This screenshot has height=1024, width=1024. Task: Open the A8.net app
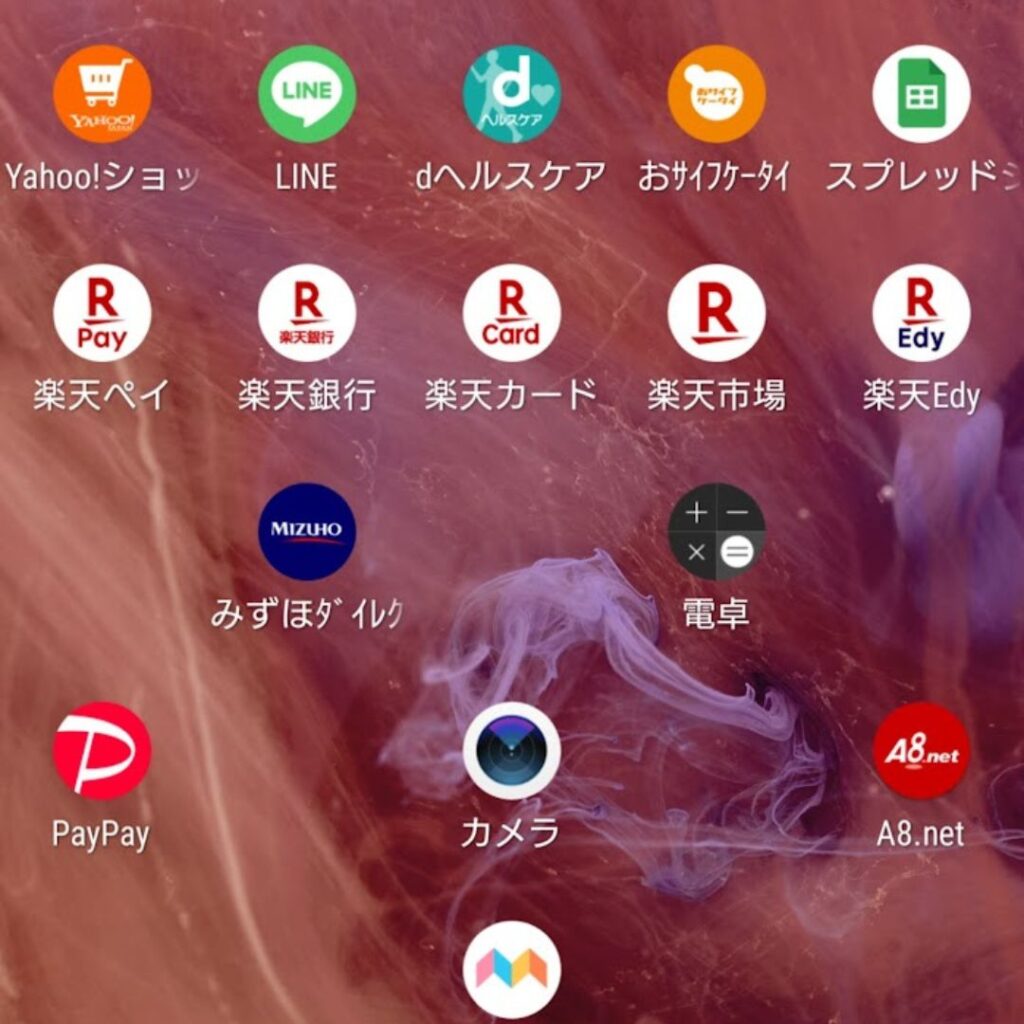tap(921, 751)
